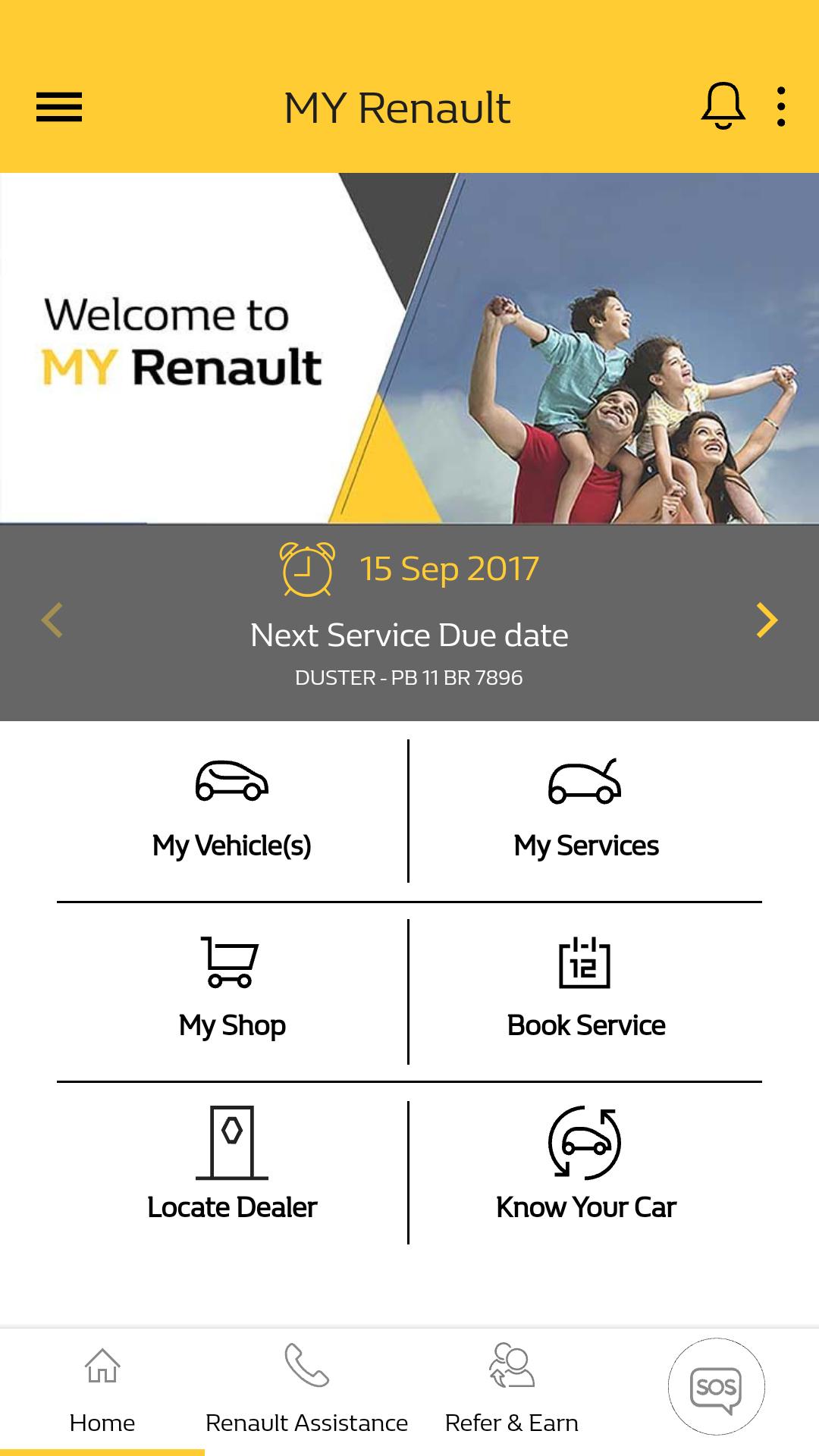Select Book Service

point(585,990)
